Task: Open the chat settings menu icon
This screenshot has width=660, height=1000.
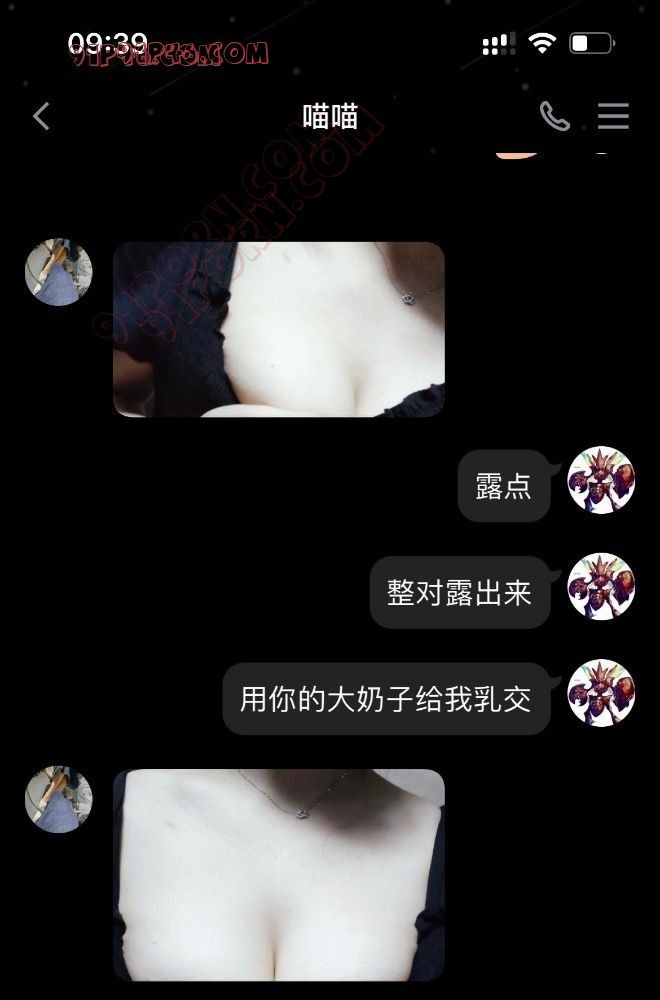Action: [613, 117]
